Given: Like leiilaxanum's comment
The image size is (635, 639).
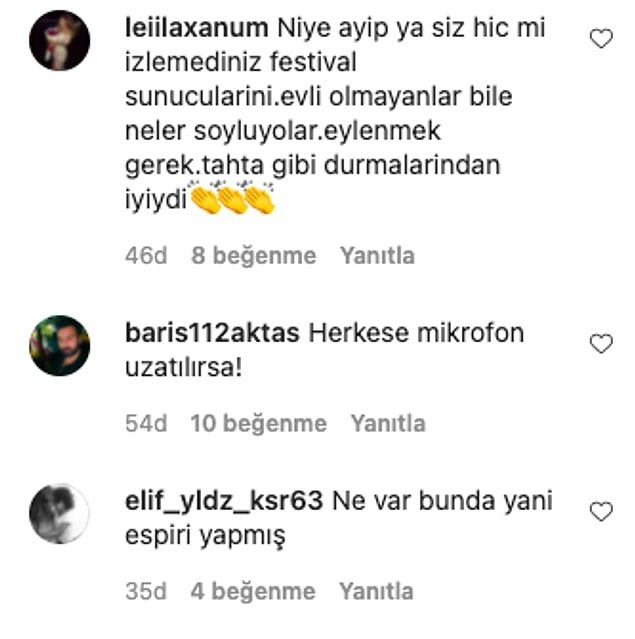Looking at the screenshot, I should (600, 39).
